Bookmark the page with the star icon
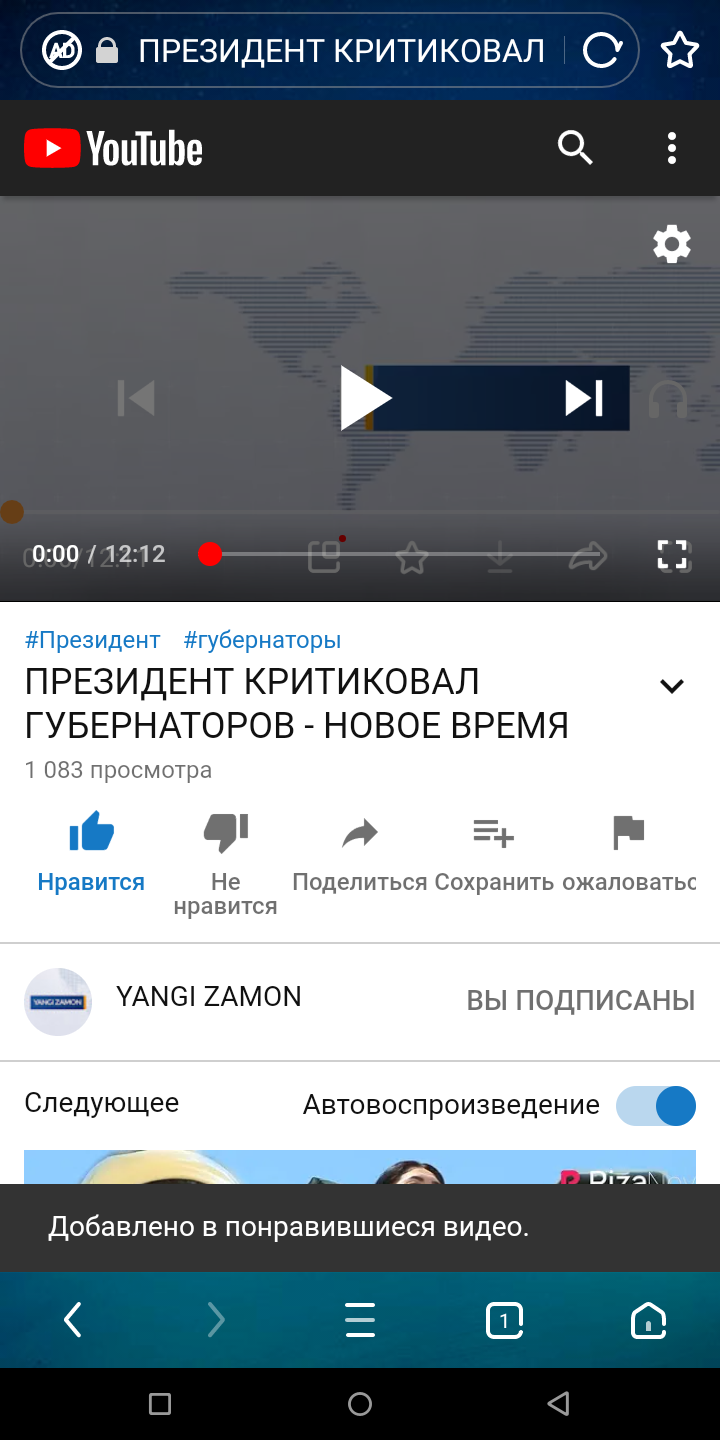 coord(680,50)
